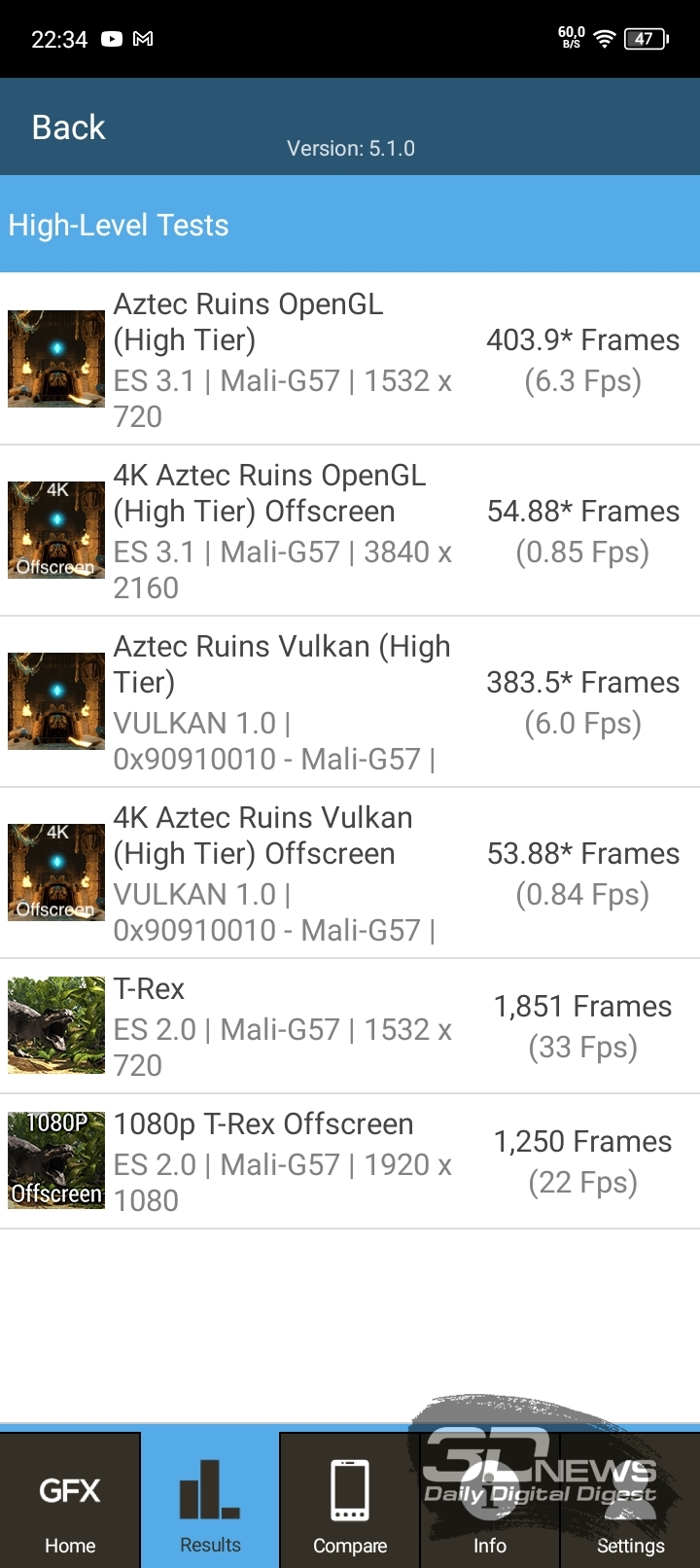The width and height of the screenshot is (700, 1568).
Task: Go back using the Back button
Action: click(x=68, y=127)
